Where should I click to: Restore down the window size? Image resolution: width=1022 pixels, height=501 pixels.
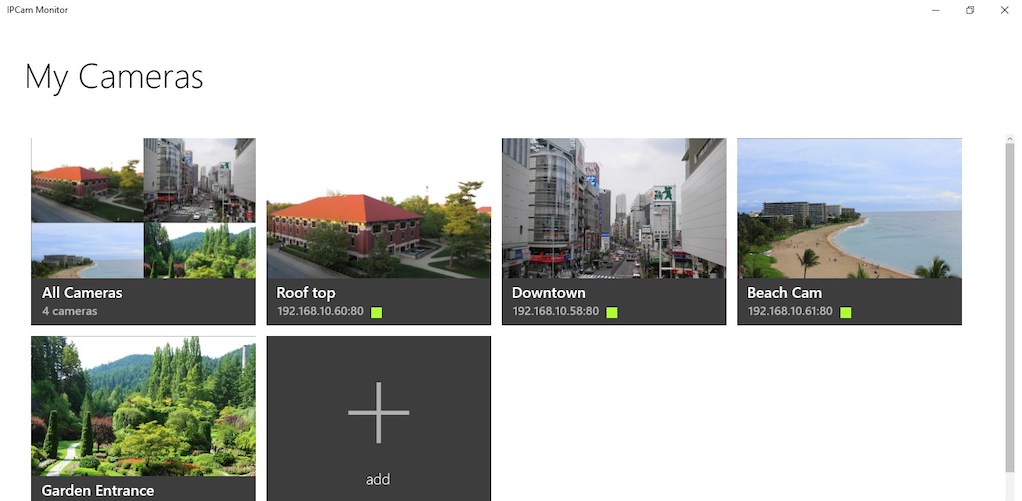pyautogui.click(x=970, y=10)
